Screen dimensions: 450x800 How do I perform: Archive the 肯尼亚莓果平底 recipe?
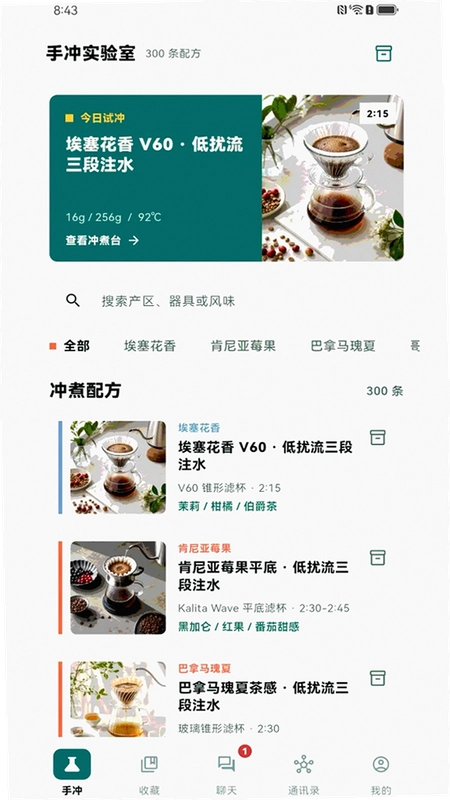(378, 558)
